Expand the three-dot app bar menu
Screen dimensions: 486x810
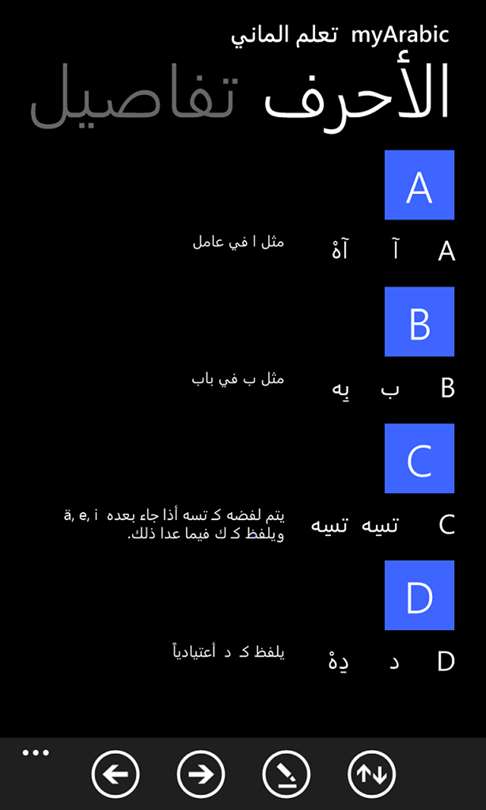[36, 753]
